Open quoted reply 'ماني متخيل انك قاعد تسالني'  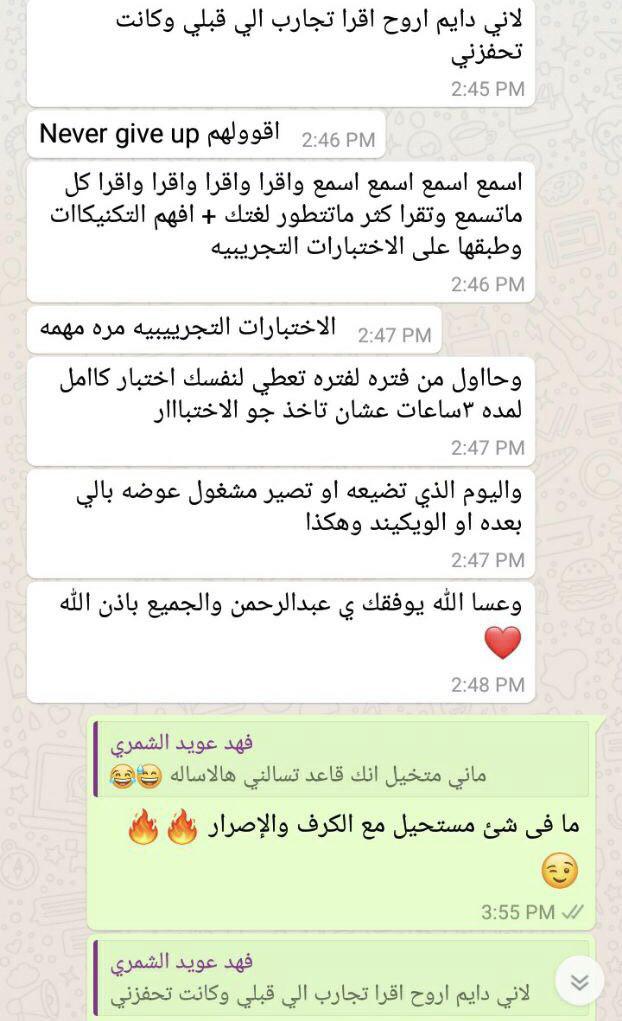340,758
